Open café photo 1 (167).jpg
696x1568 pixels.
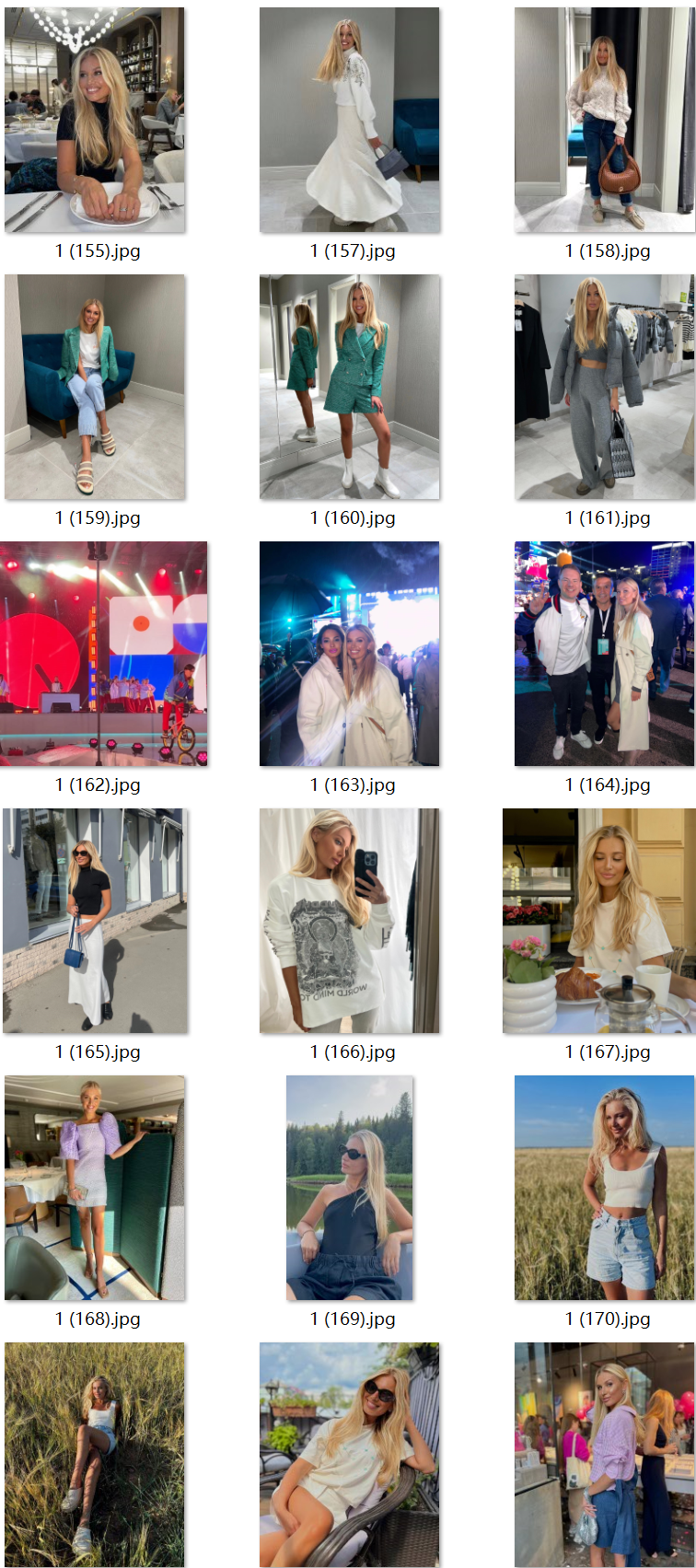[599, 921]
